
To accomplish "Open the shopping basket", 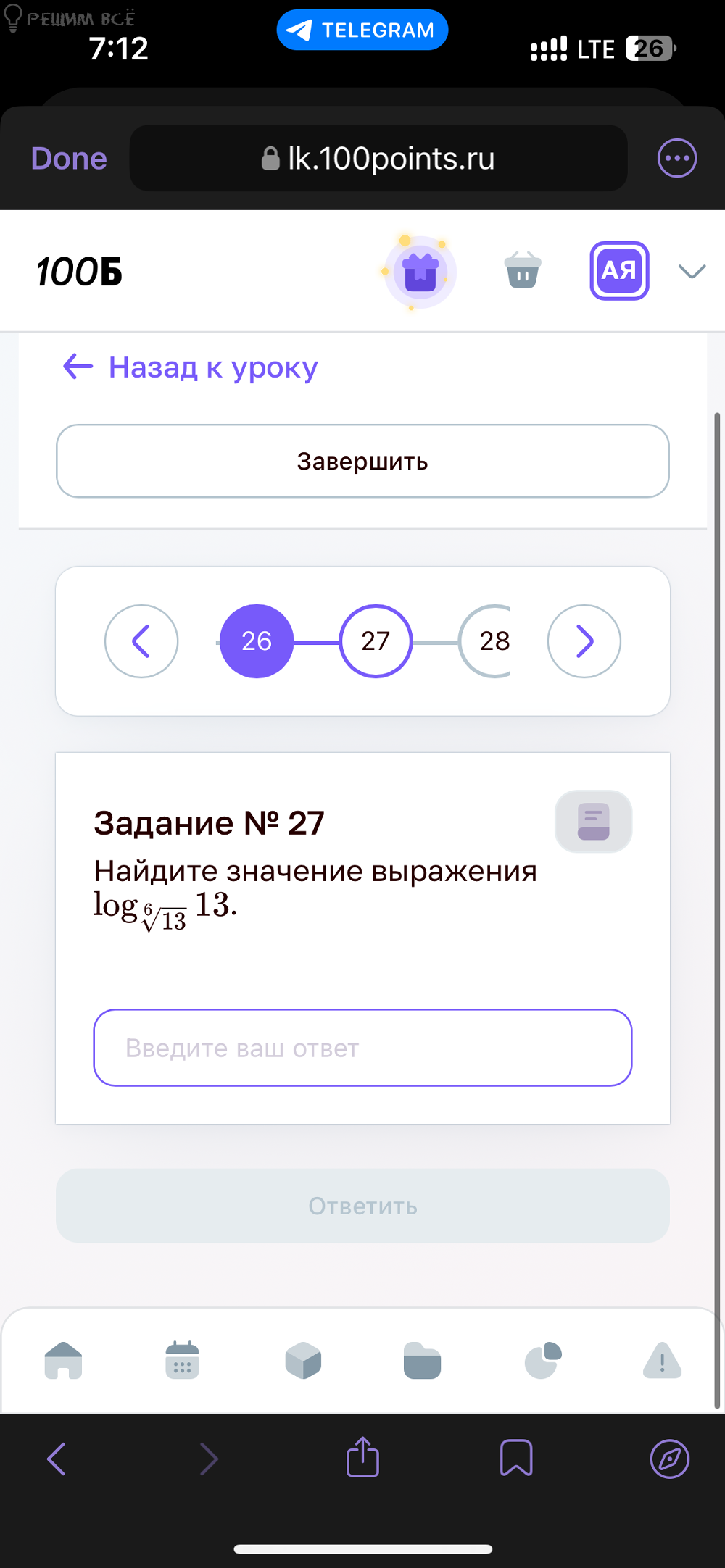I will click(x=522, y=271).
